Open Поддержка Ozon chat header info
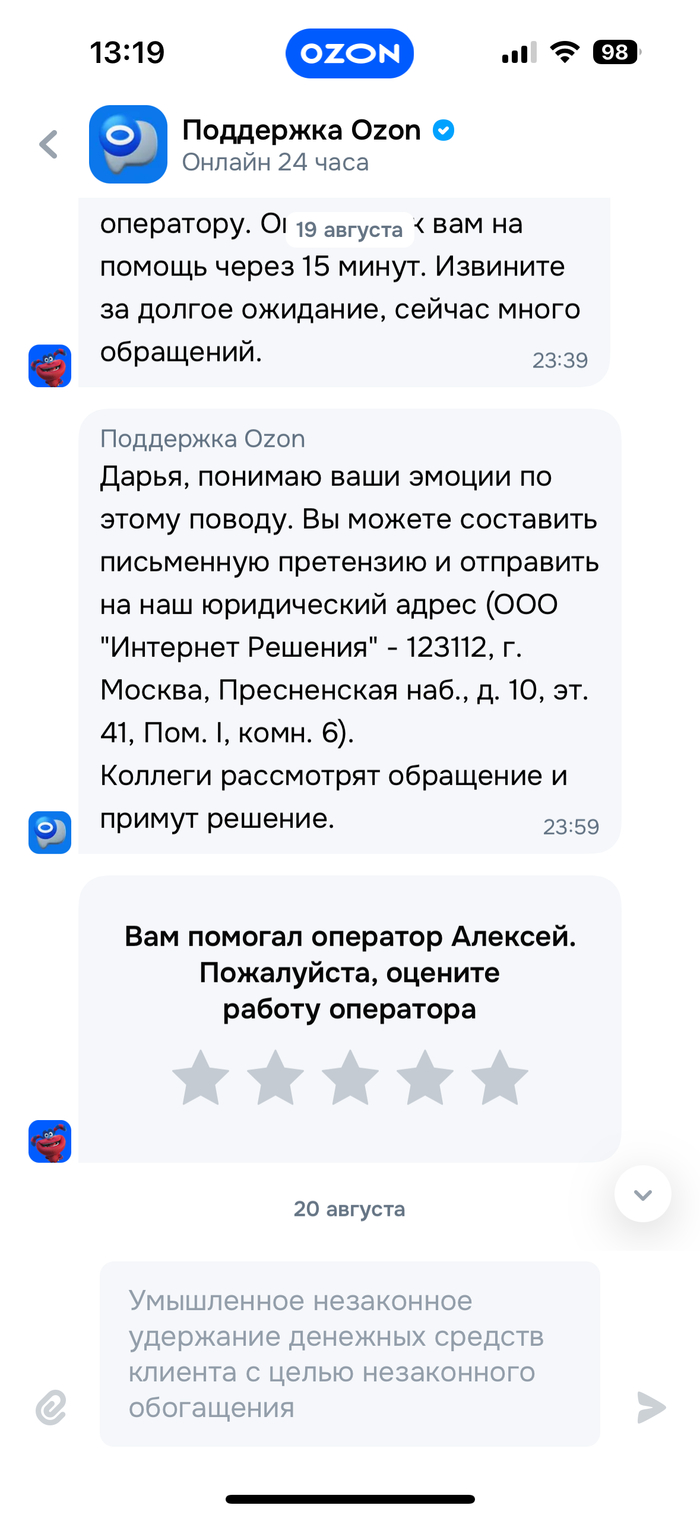Screen dimensions: 700x1518 [x=300, y=145]
